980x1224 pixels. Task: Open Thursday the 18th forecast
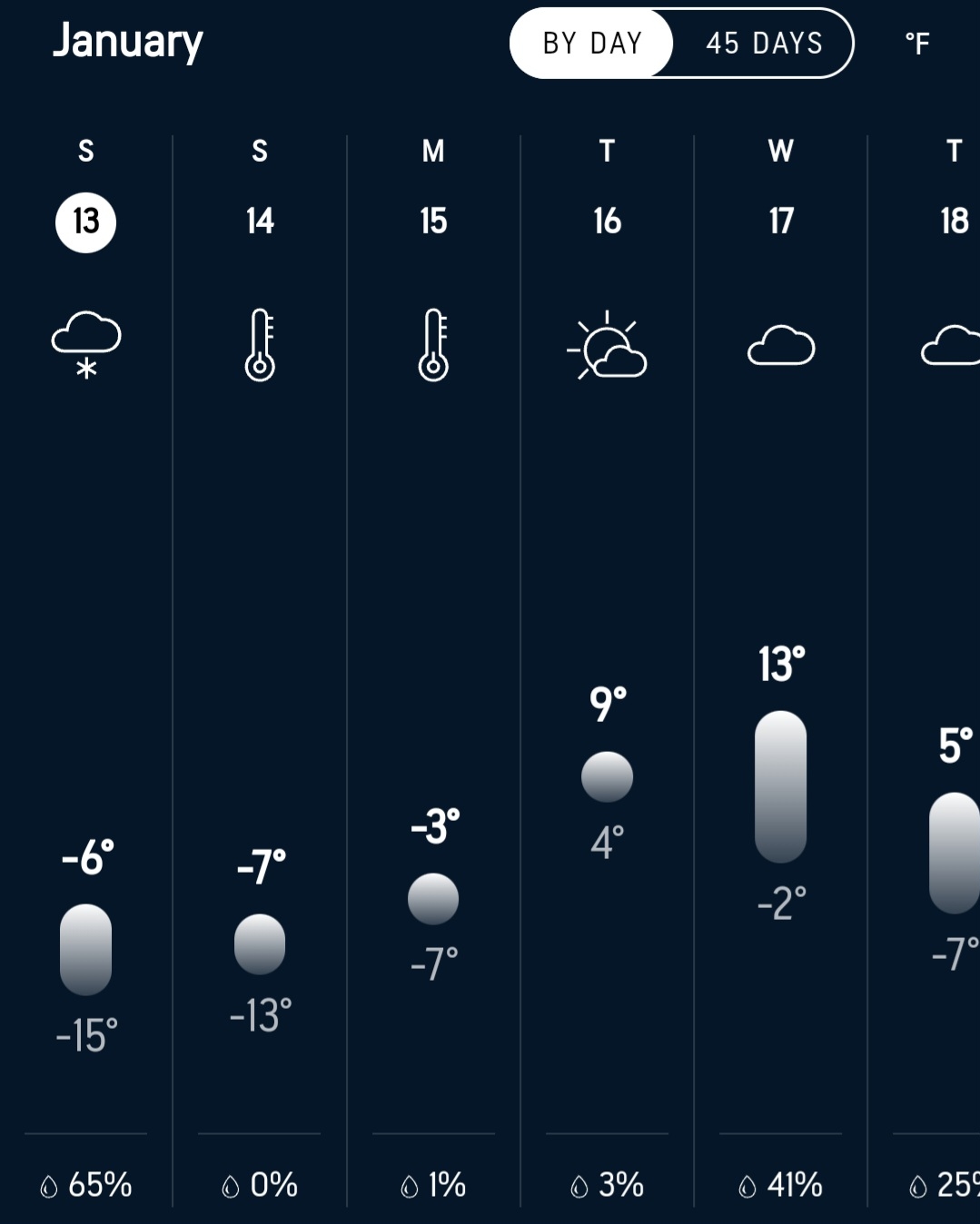click(x=953, y=222)
